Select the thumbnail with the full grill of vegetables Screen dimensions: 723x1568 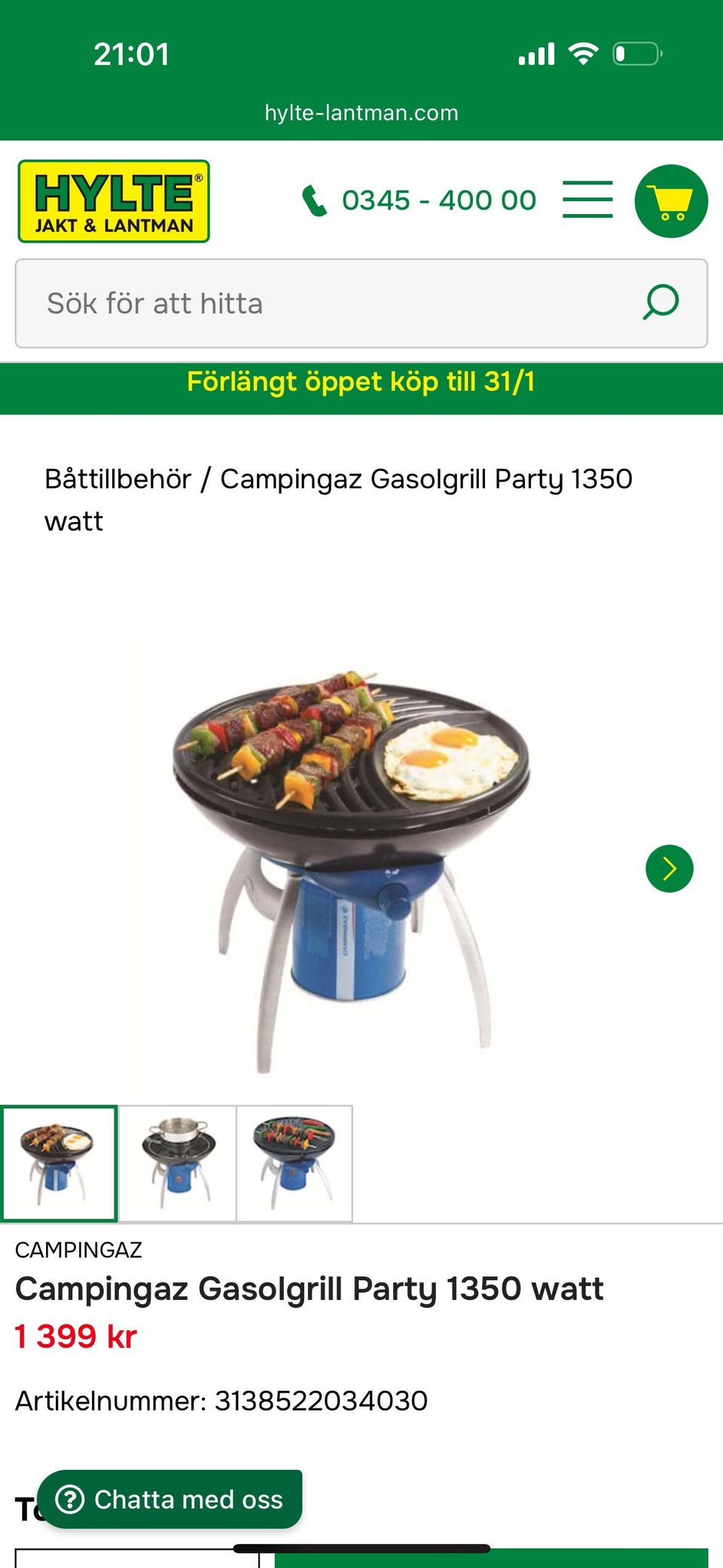pyautogui.click(x=294, y=1163)
